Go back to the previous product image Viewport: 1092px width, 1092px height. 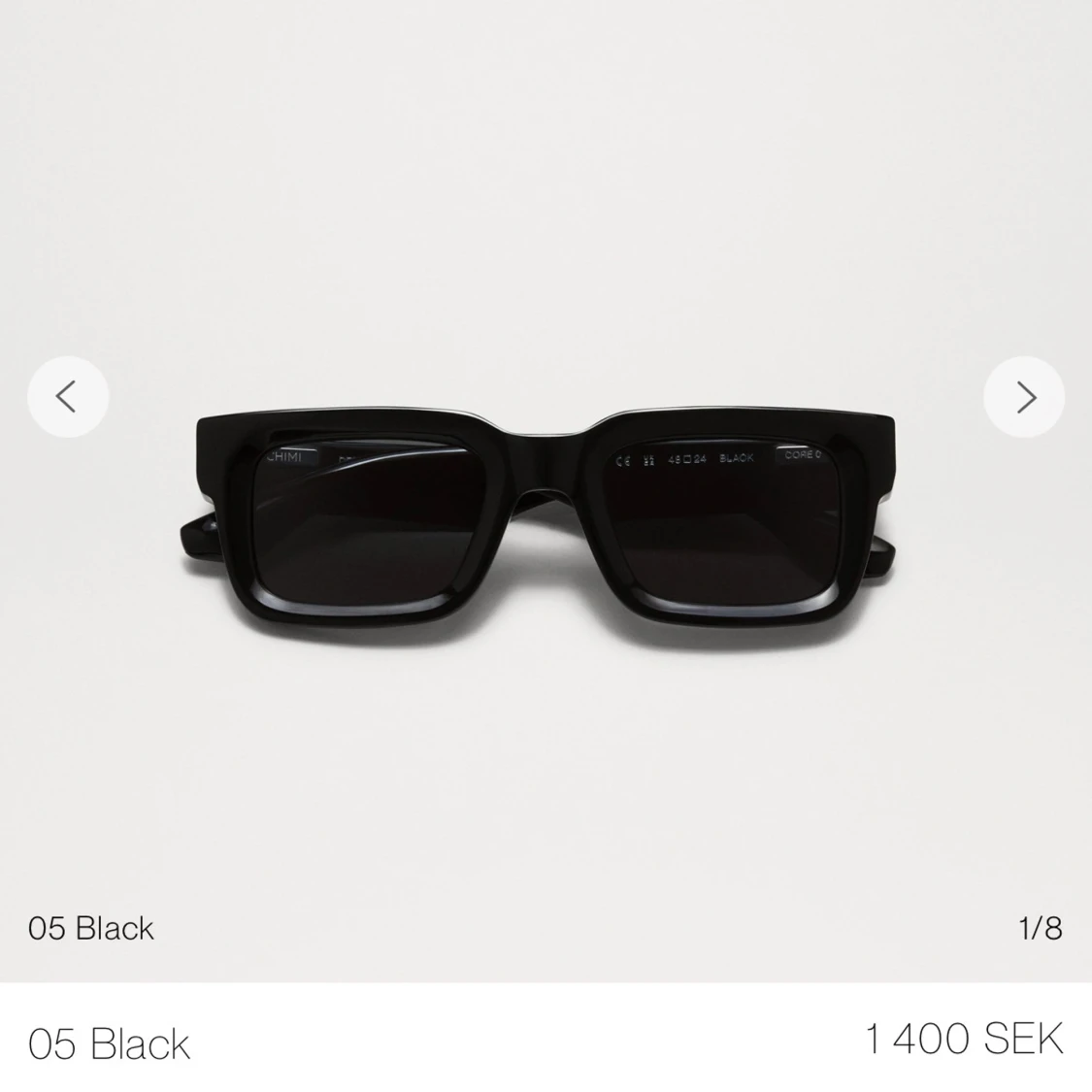67,396
